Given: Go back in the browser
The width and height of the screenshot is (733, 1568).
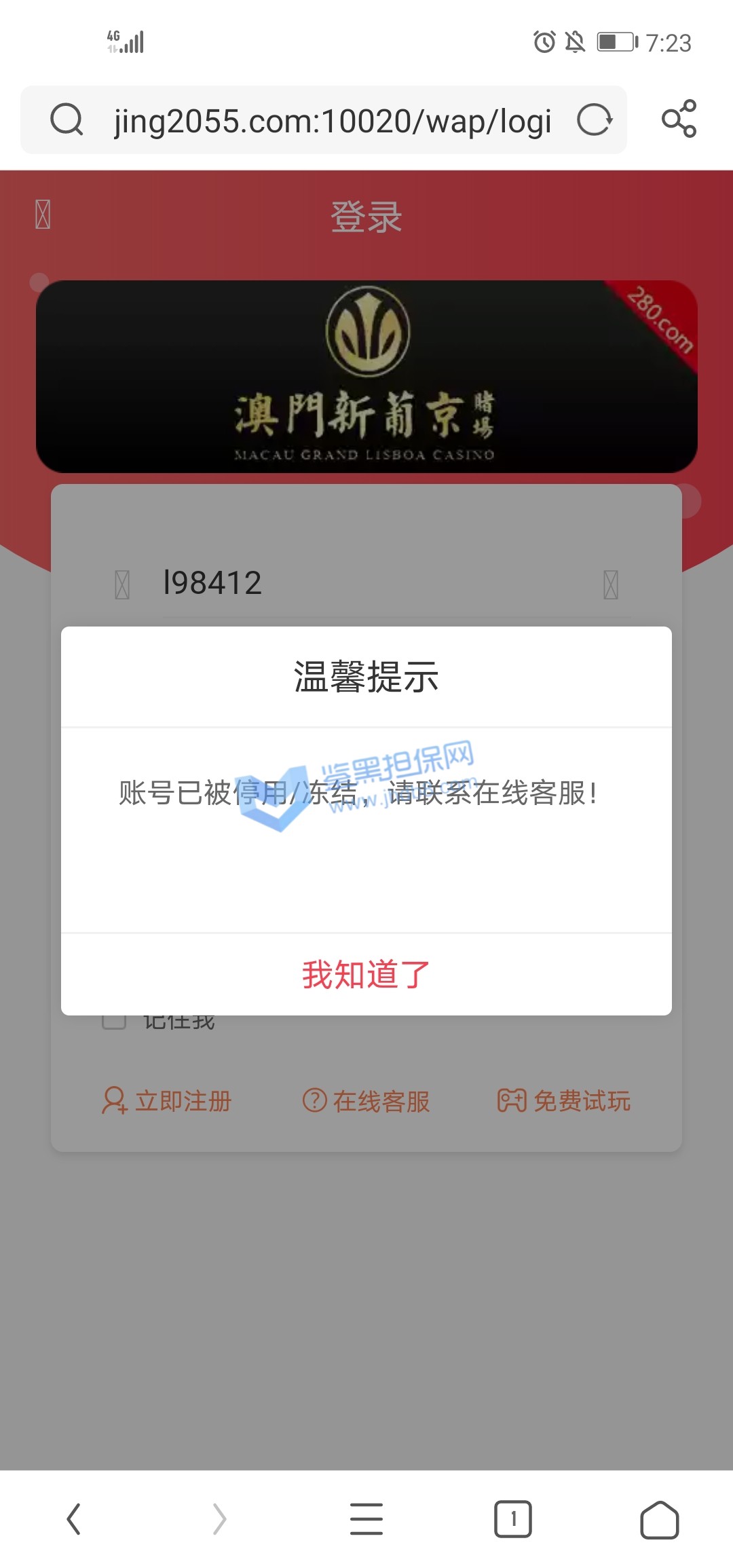Looking at the screenshot, I should [x=74, y=1519].
